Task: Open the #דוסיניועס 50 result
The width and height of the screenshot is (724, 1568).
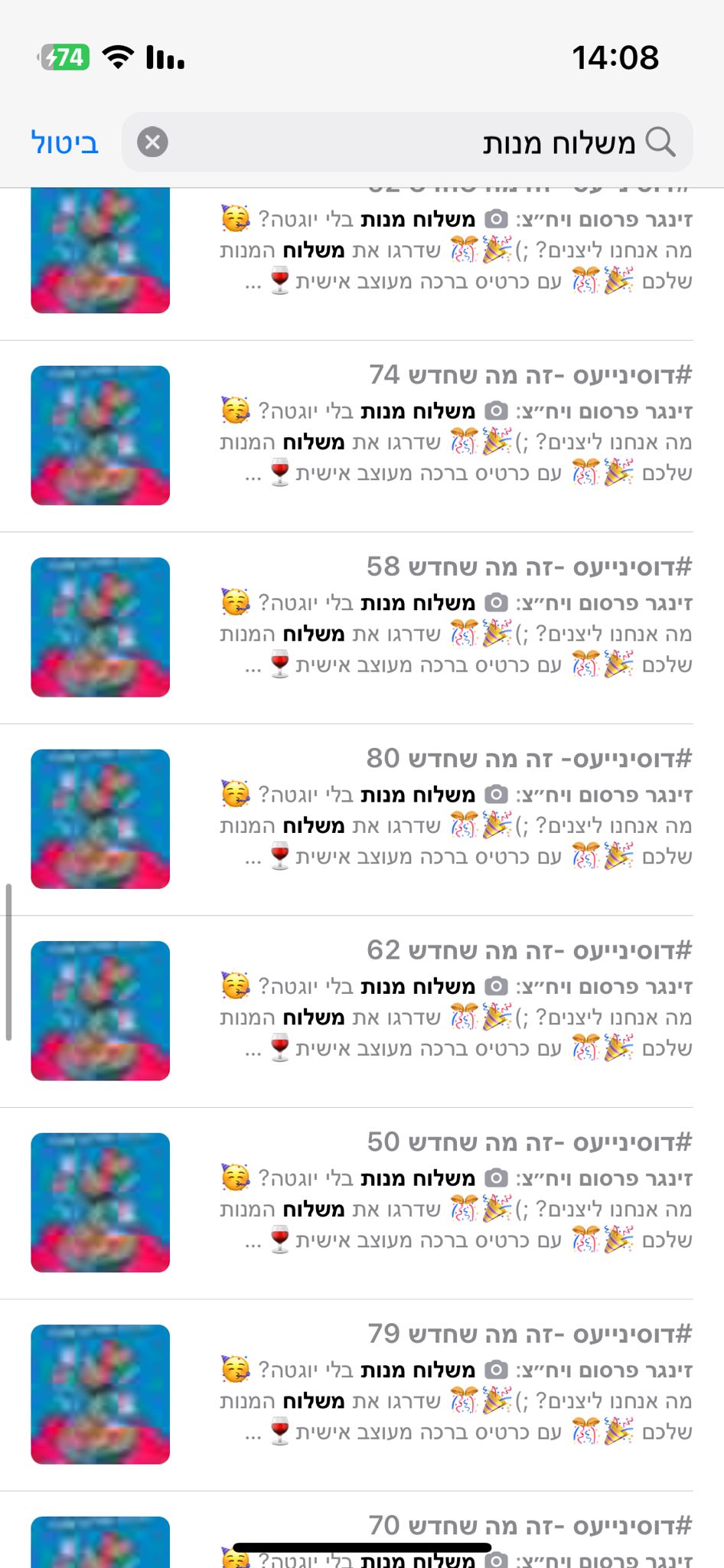Action: click(x=362, y=1204)
